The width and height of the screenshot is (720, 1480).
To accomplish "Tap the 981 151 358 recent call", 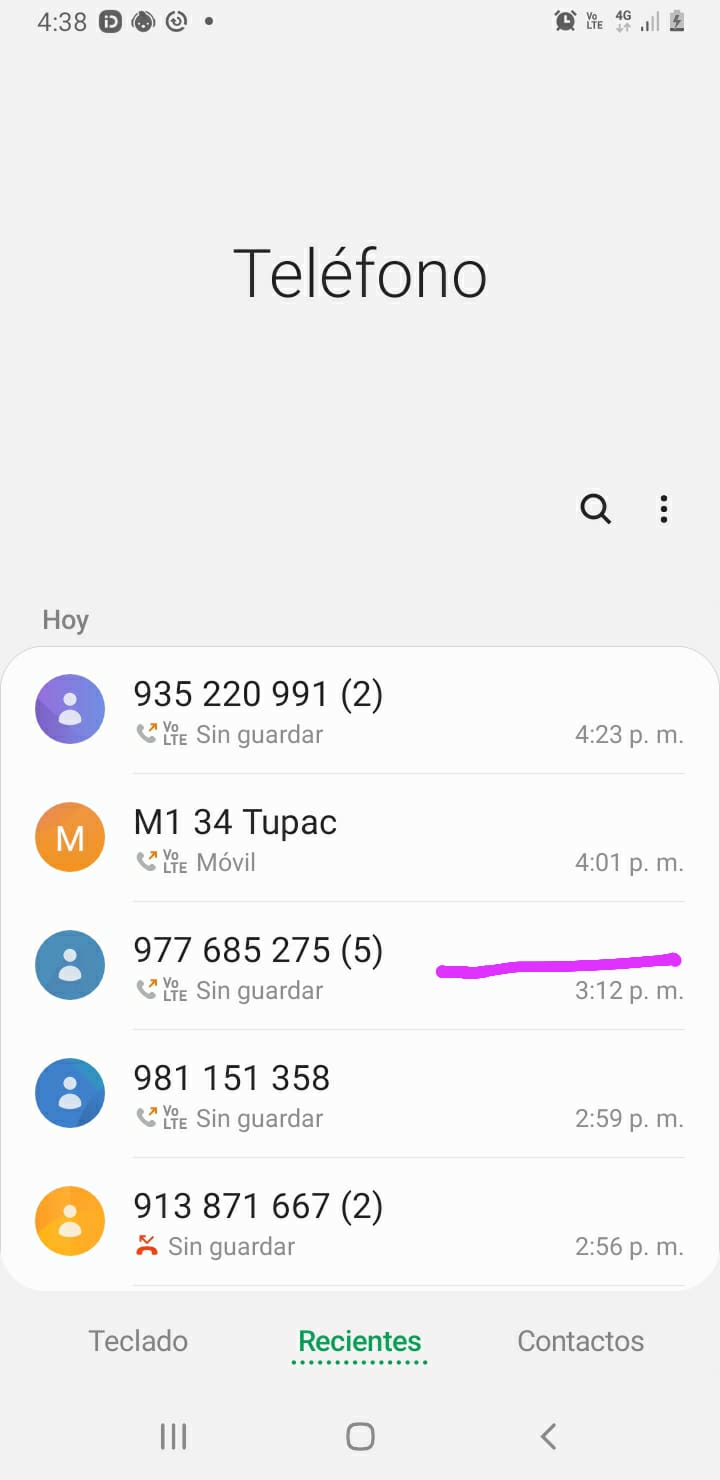I will click(x=360, y=1094).
